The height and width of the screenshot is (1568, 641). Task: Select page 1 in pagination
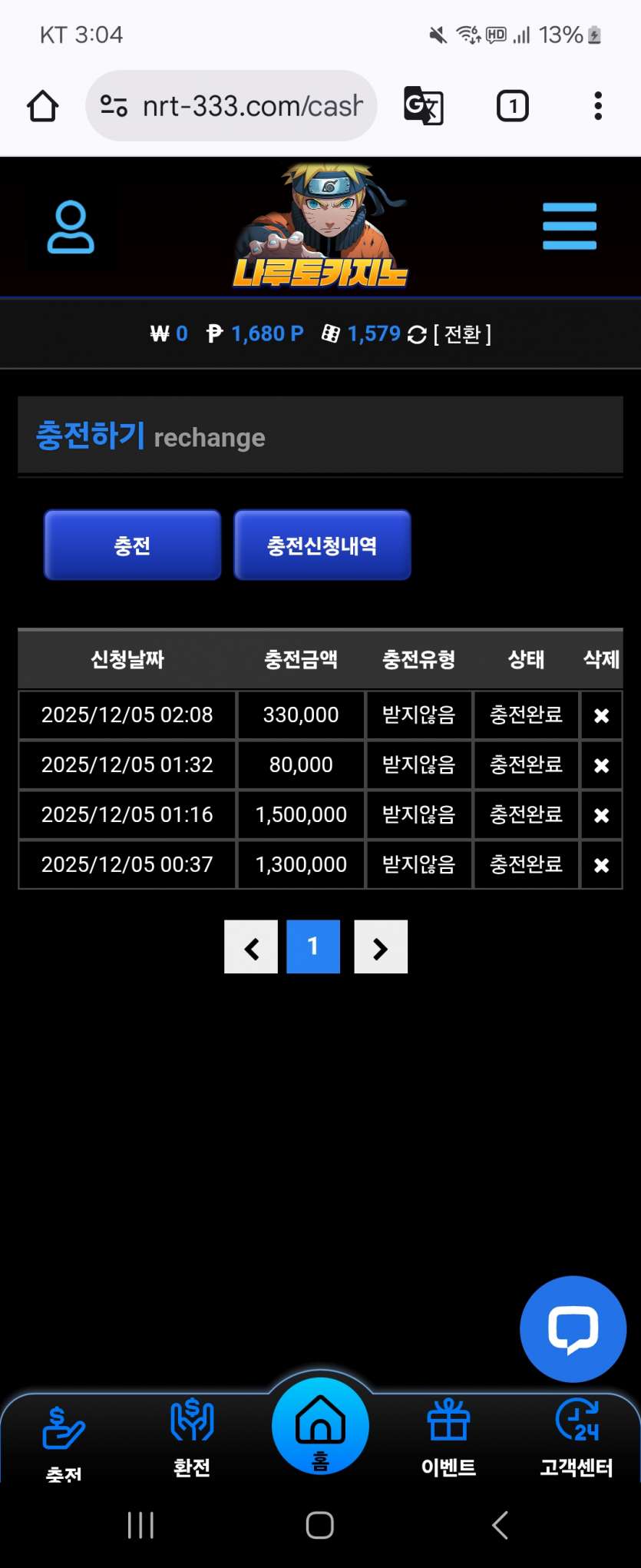point(313,947)
